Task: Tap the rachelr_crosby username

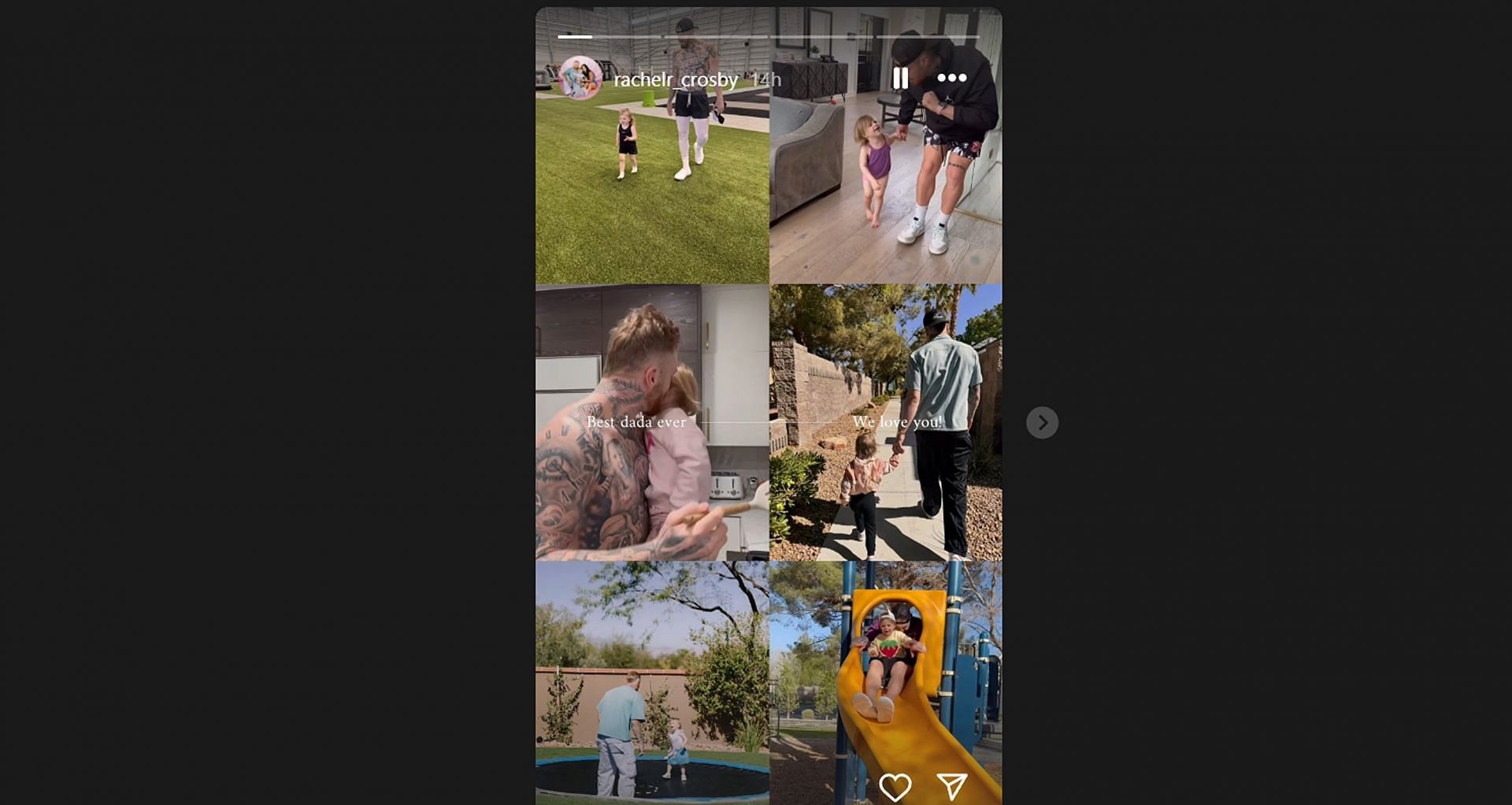Action: coord(676,80)
